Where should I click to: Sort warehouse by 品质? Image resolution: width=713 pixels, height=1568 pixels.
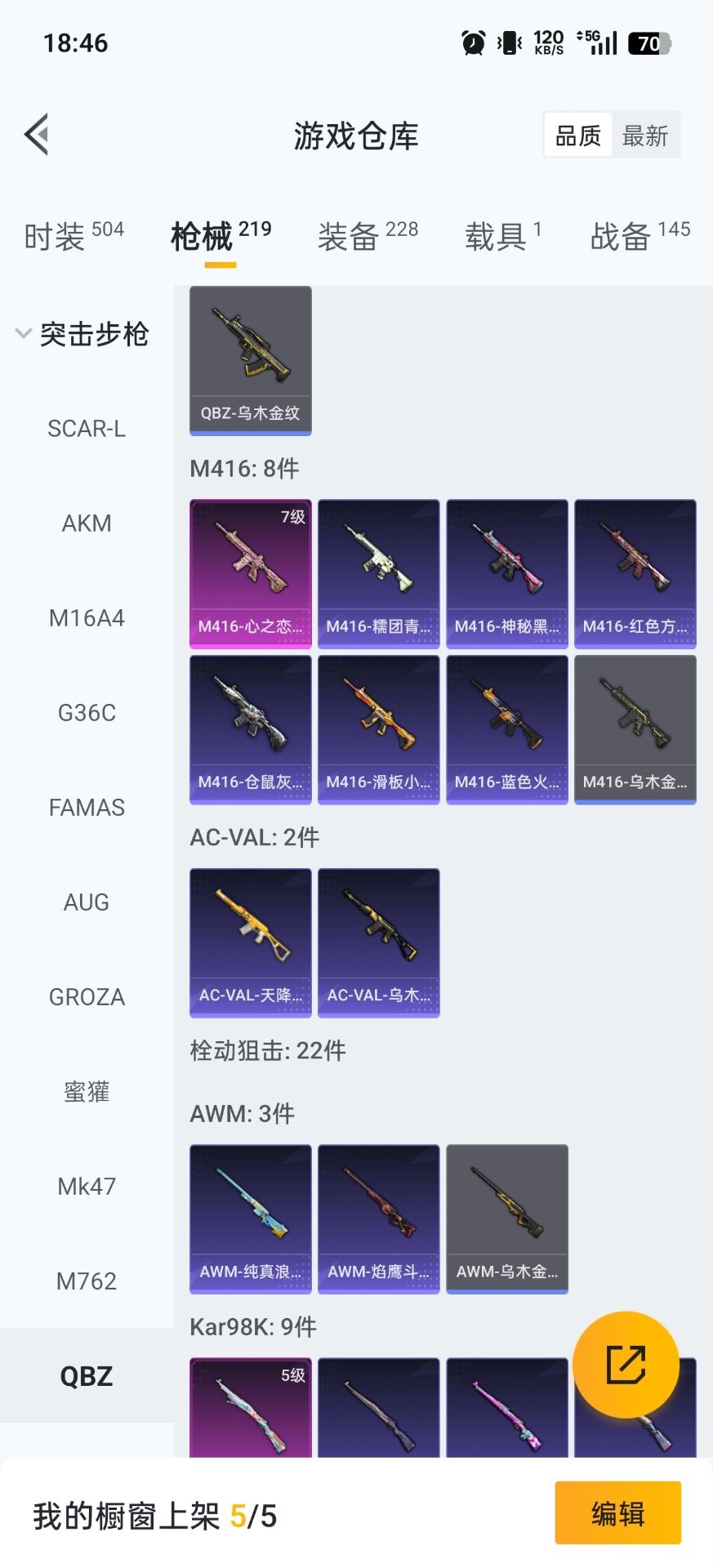[578, 136]
